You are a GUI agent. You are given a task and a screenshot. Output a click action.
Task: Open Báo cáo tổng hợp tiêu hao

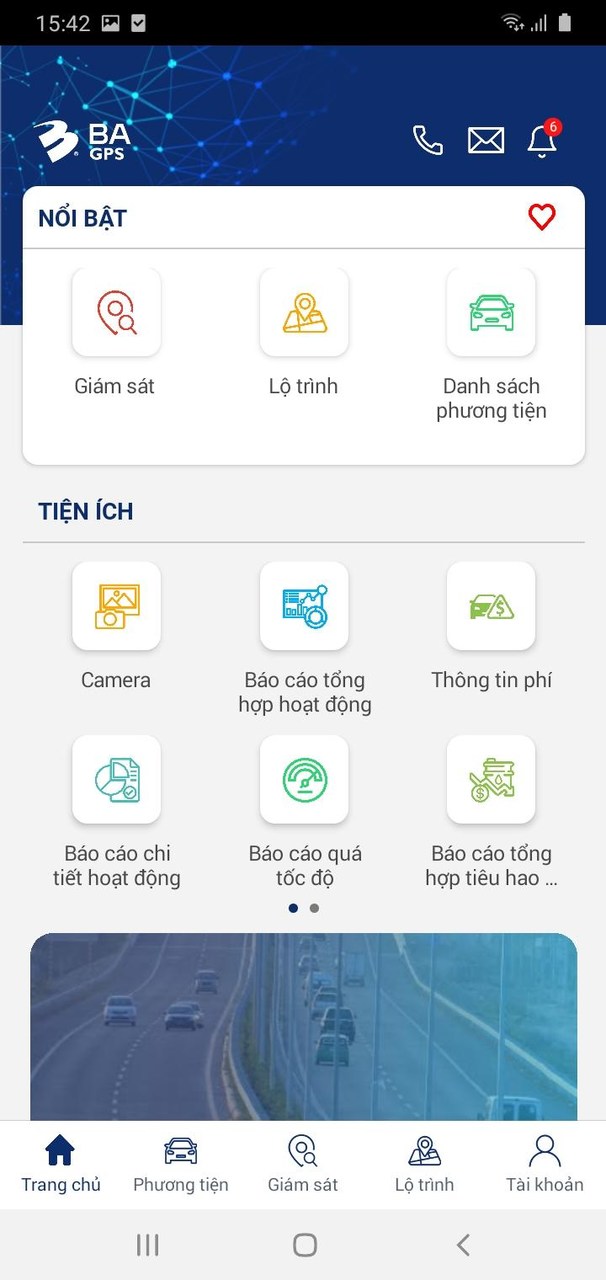[491, 780]
